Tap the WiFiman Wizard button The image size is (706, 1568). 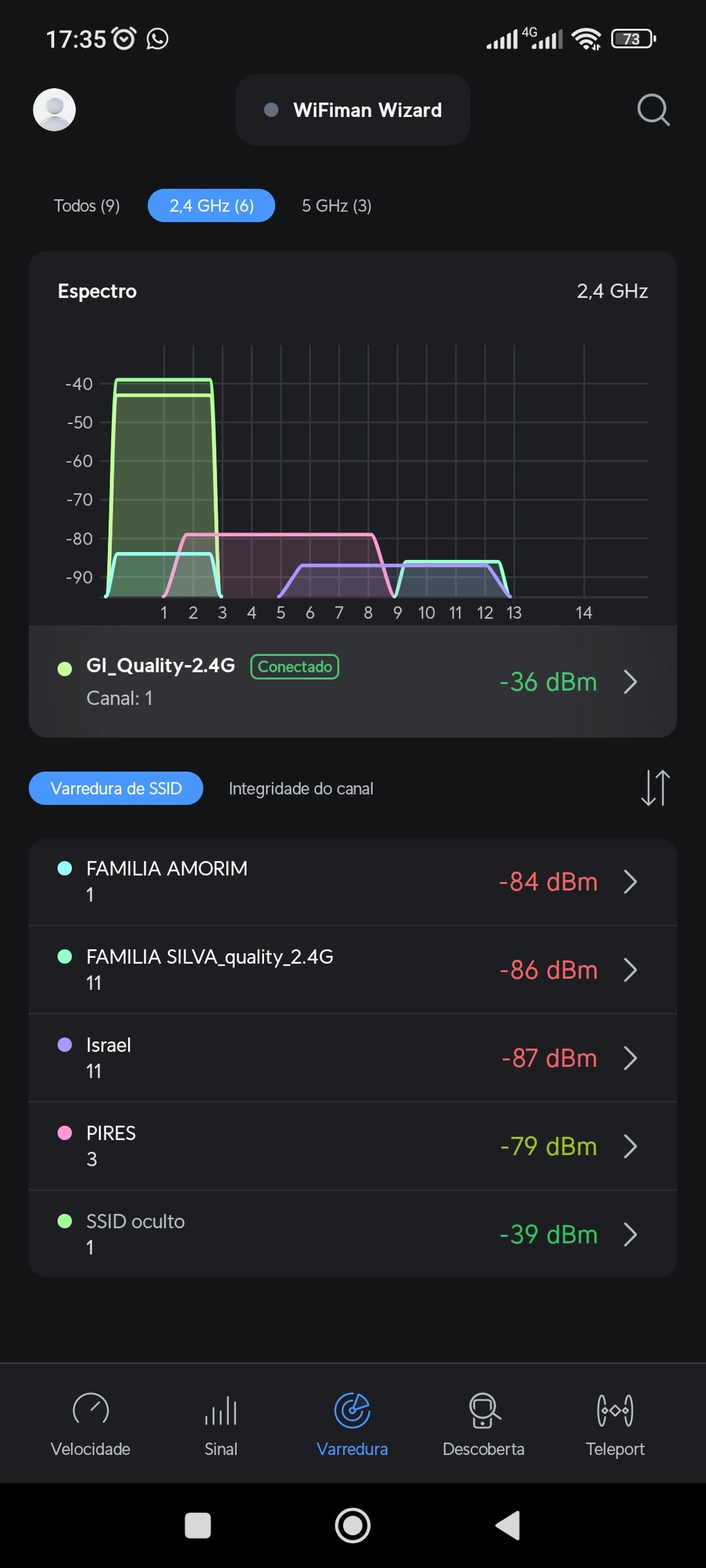pos(353,110)
